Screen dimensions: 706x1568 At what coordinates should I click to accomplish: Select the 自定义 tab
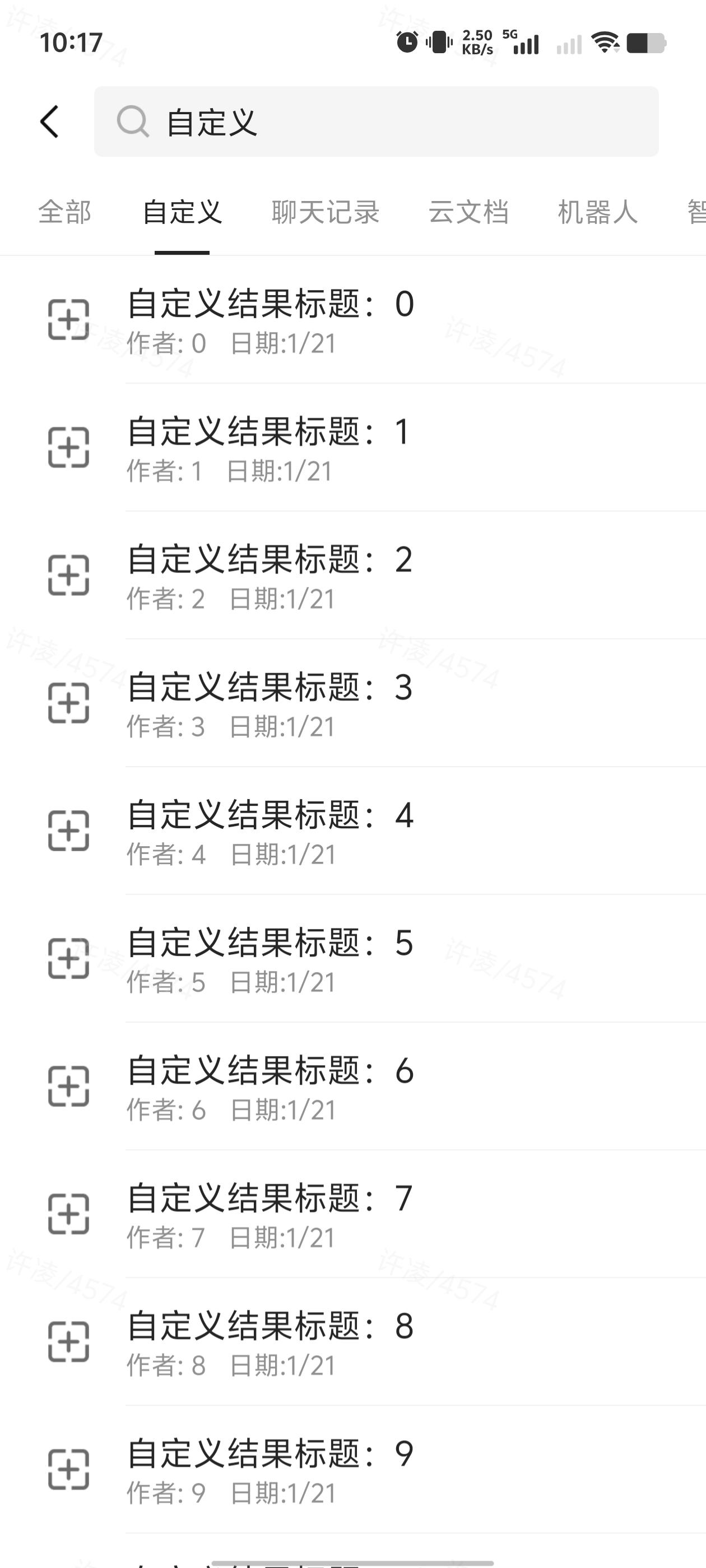point(182,212)
